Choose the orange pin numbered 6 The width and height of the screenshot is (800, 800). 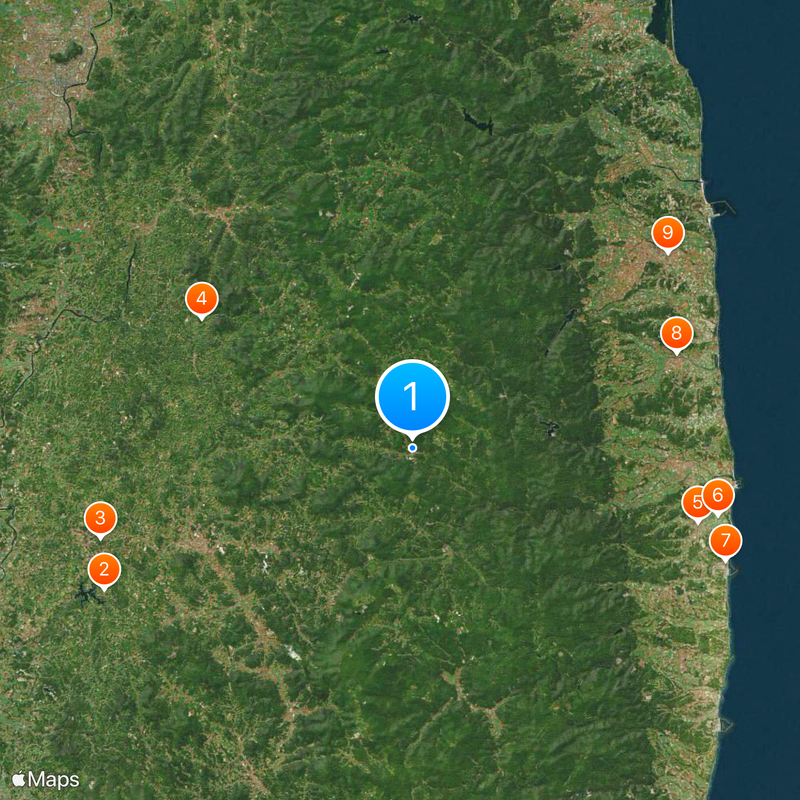[x=718, y=494]
